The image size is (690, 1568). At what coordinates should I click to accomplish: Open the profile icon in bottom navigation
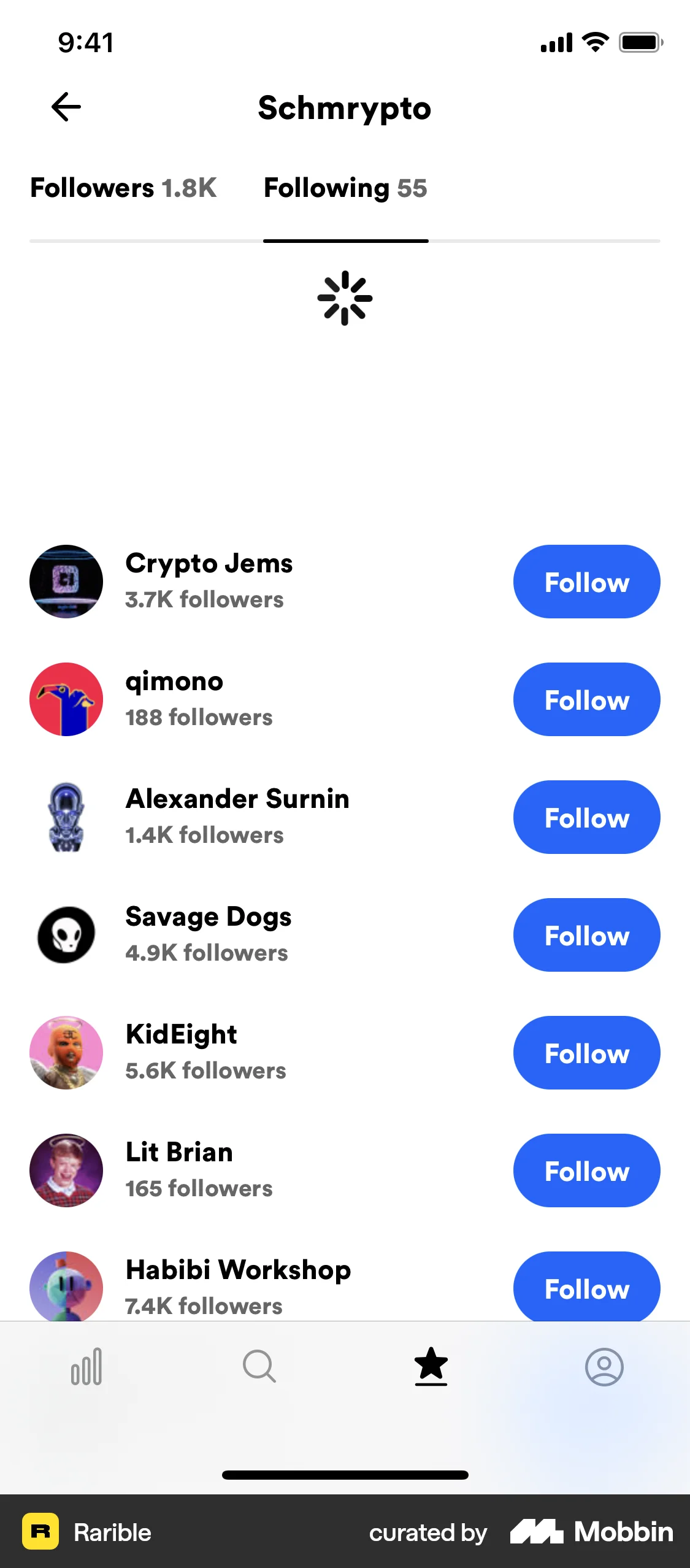tap(604, 1367)
